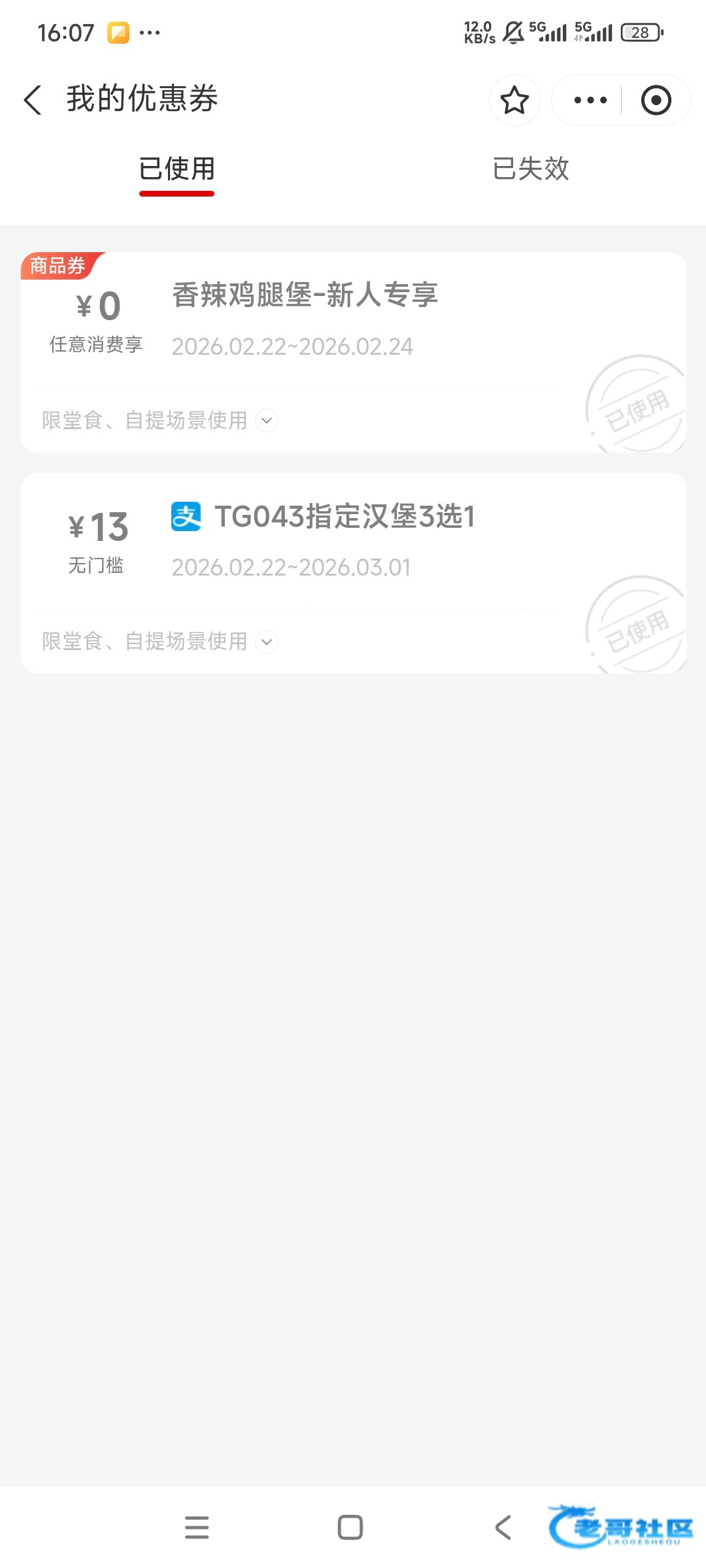This screenshot has width=706, height=1568.
Task: Go to home screen via navigation bar
Action: (350, 1527)
